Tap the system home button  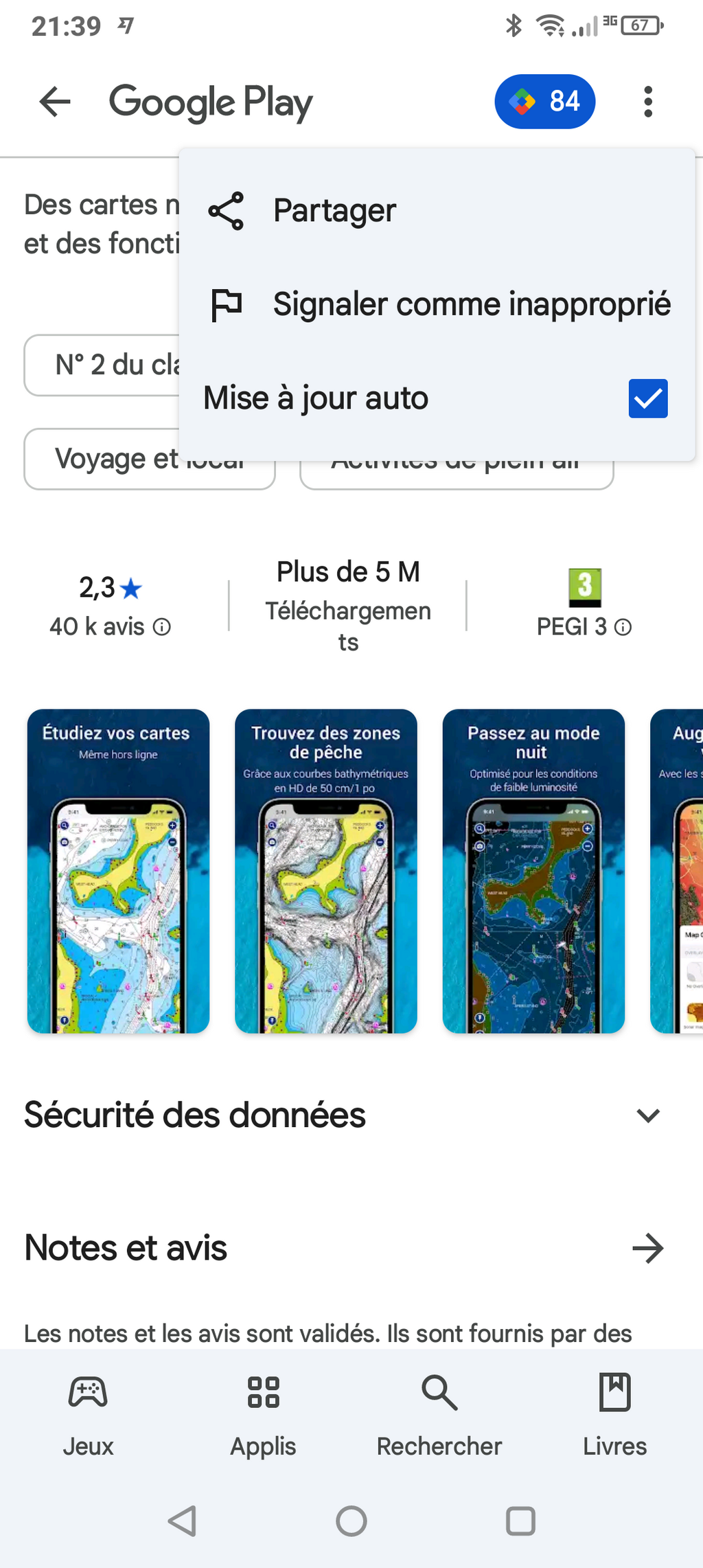pyautogui.click(x=351, y=1521)
